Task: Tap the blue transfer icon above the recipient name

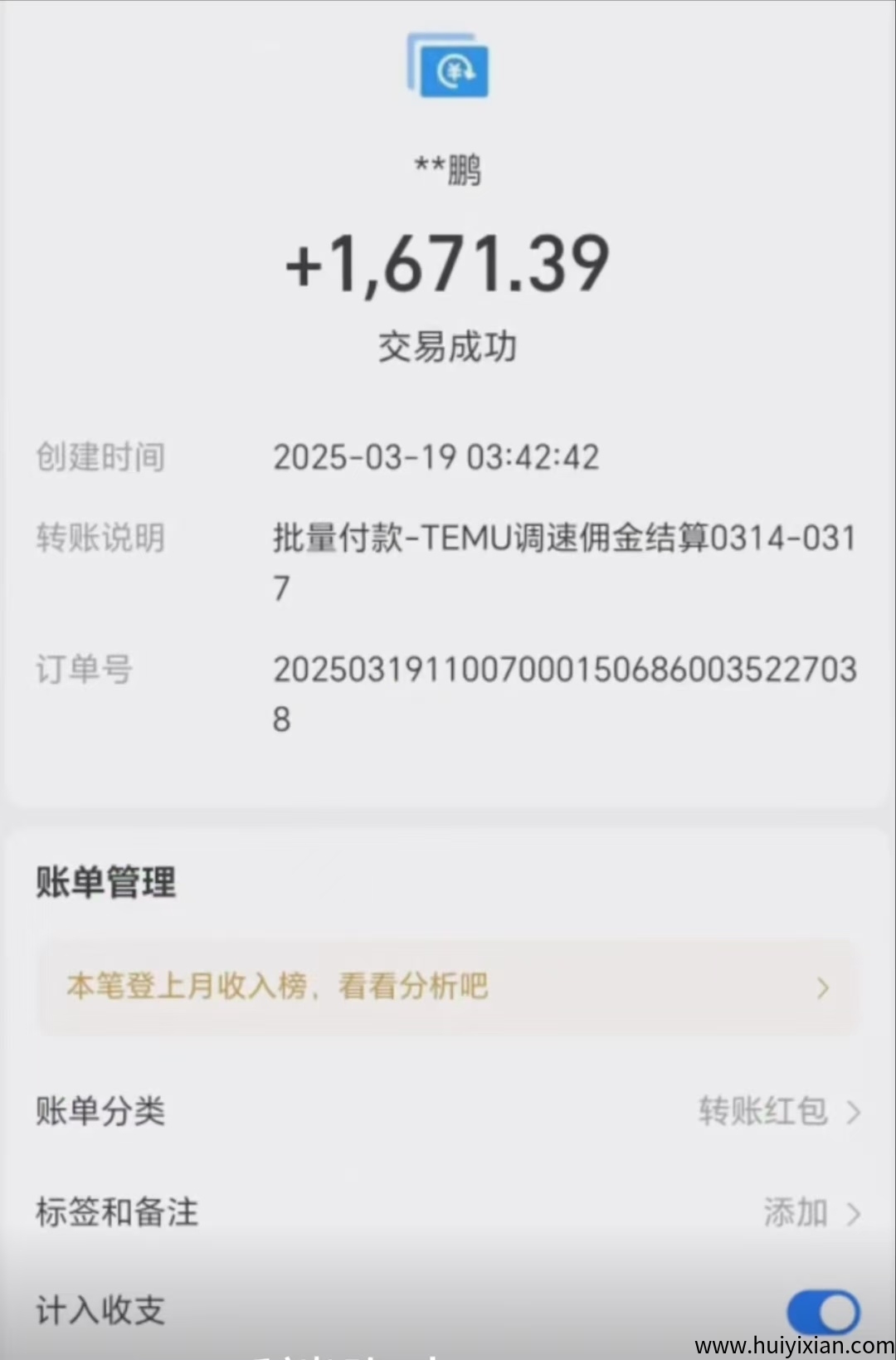Action: (x=448, y=70)
